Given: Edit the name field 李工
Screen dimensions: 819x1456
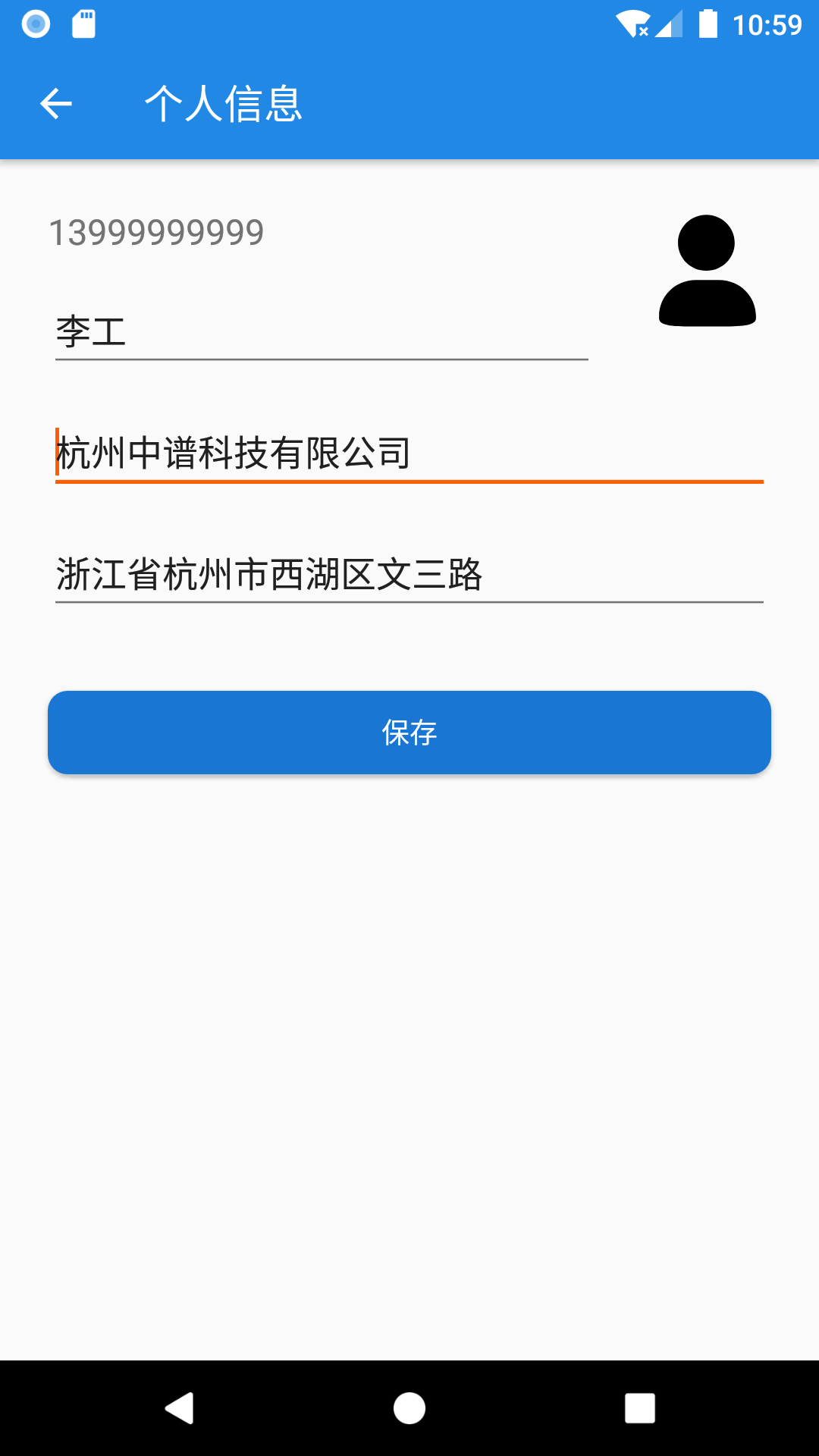Looking at the screenshot, I should [322, 332].
